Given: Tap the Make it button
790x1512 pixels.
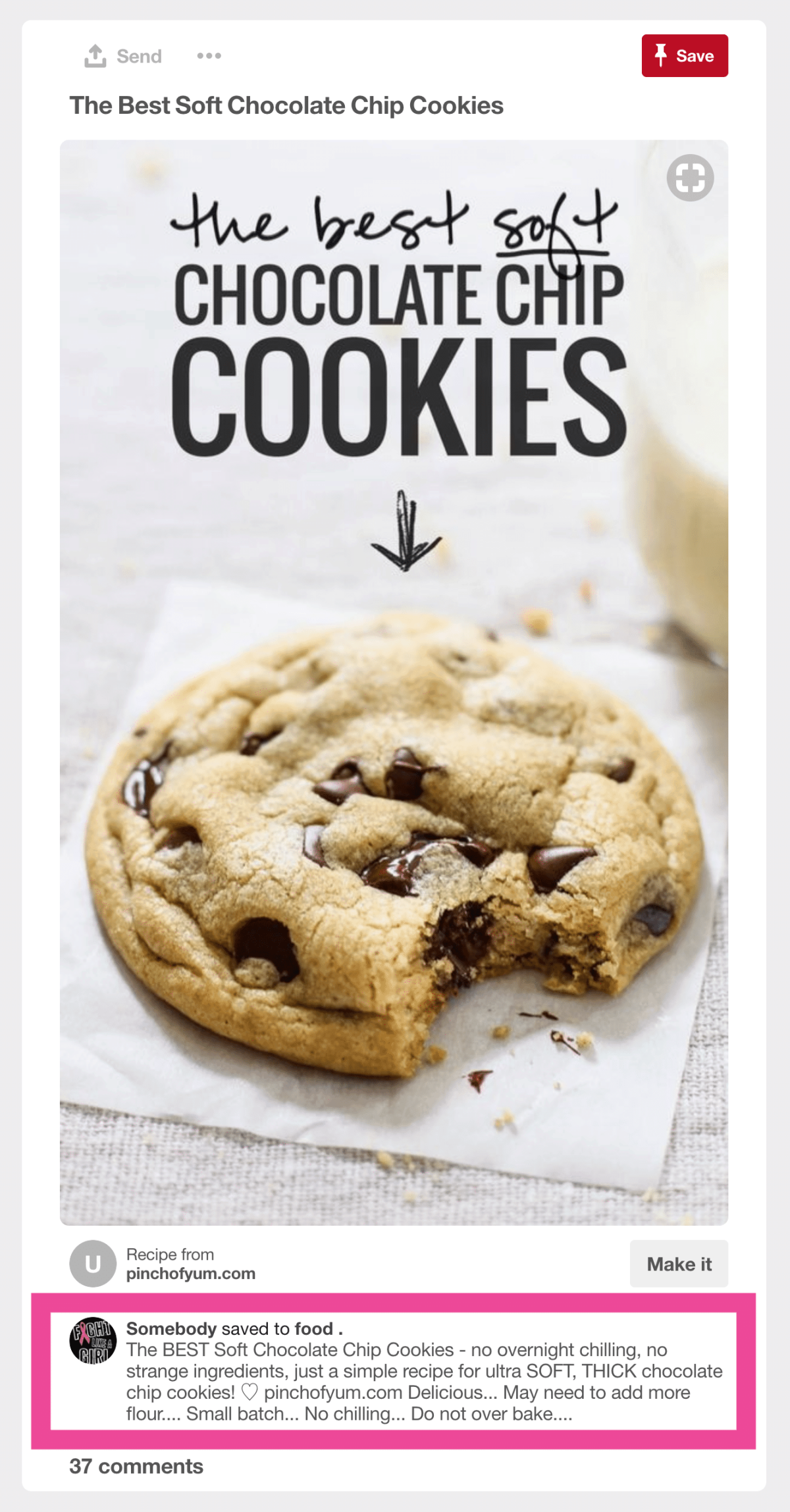Looking at the screenshot, I should [679, 1264].
